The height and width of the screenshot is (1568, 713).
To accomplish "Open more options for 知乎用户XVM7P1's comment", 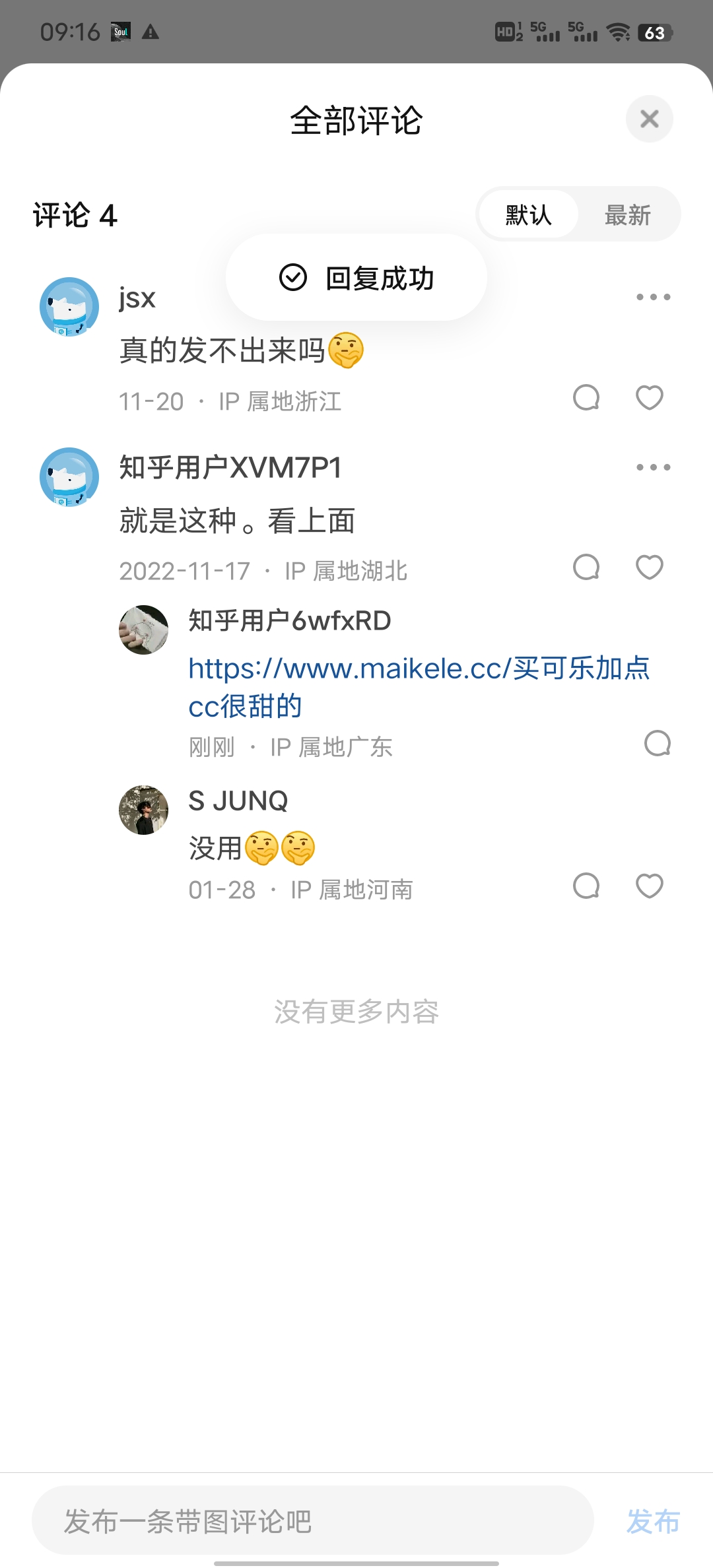I will (x=653, y=467).
